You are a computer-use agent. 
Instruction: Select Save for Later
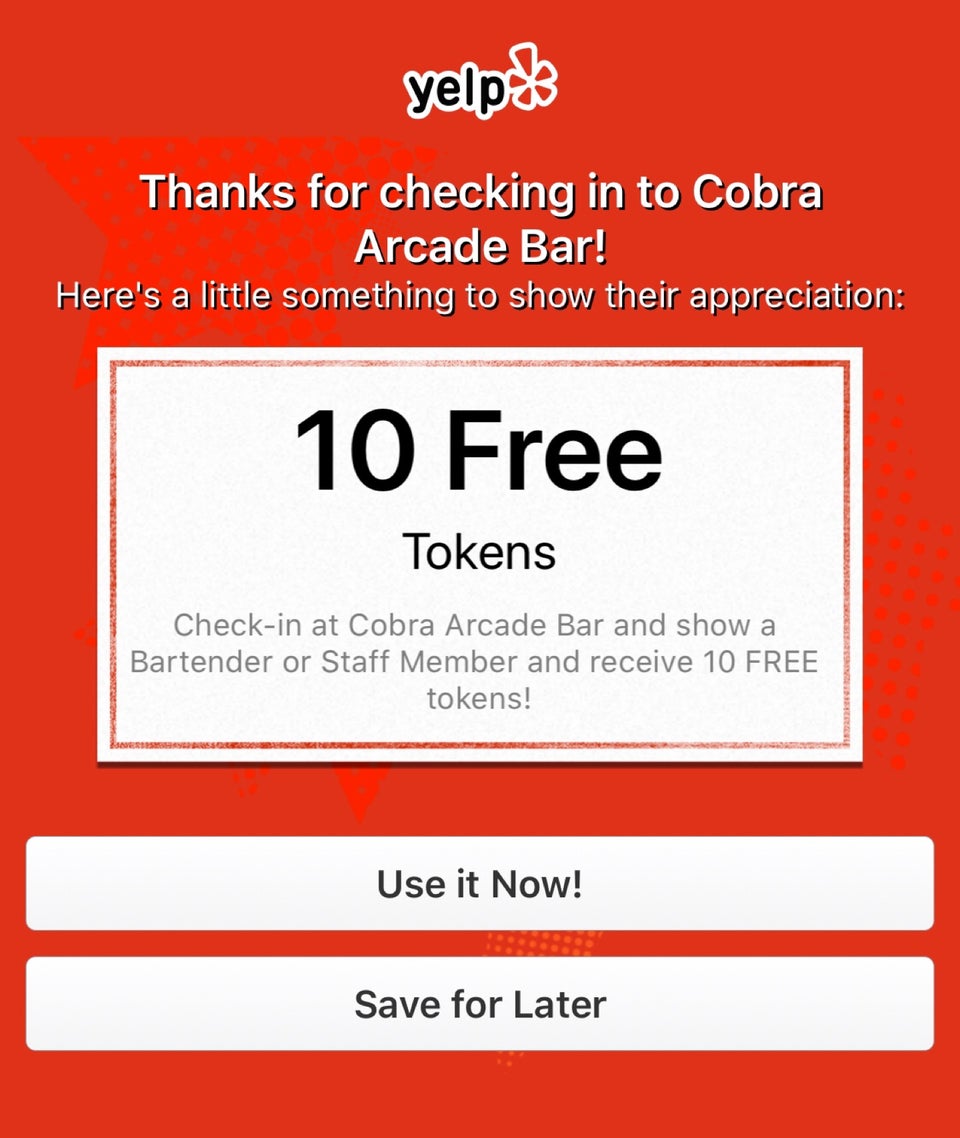[480, 1004]
